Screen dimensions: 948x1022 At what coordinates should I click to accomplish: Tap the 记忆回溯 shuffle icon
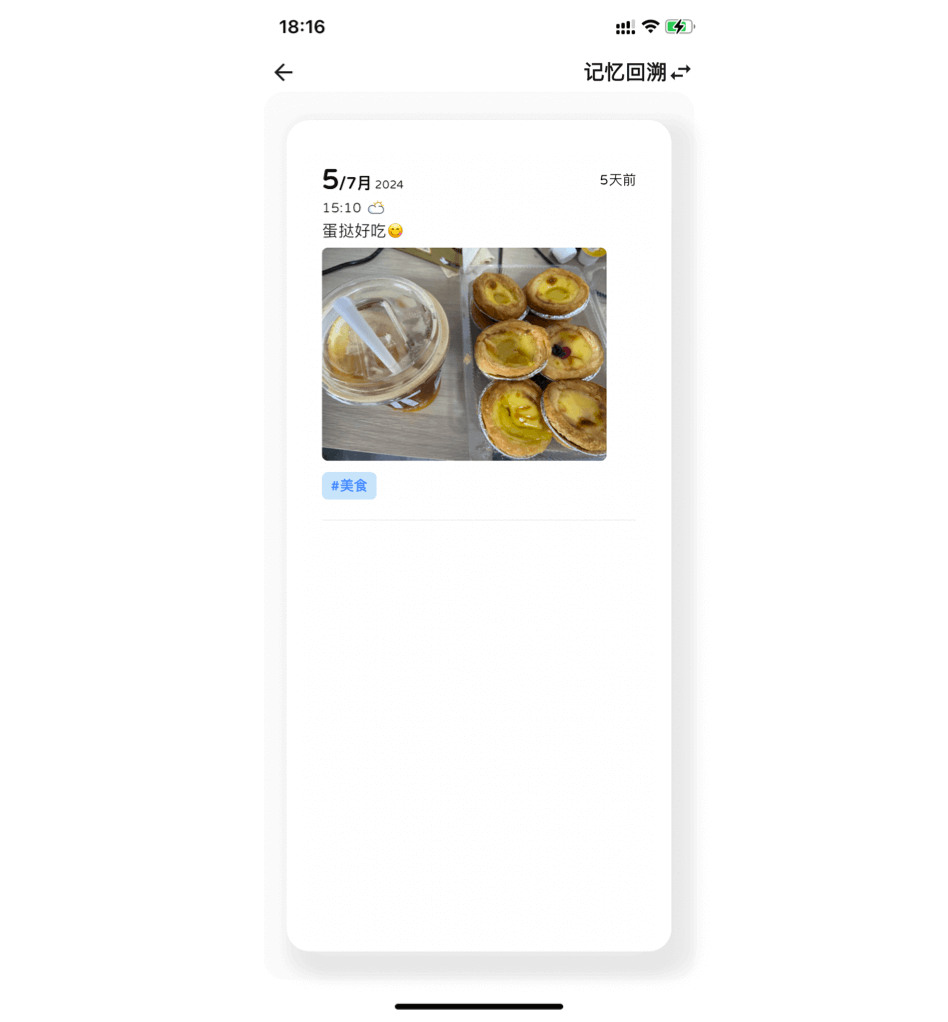point(681,72)
